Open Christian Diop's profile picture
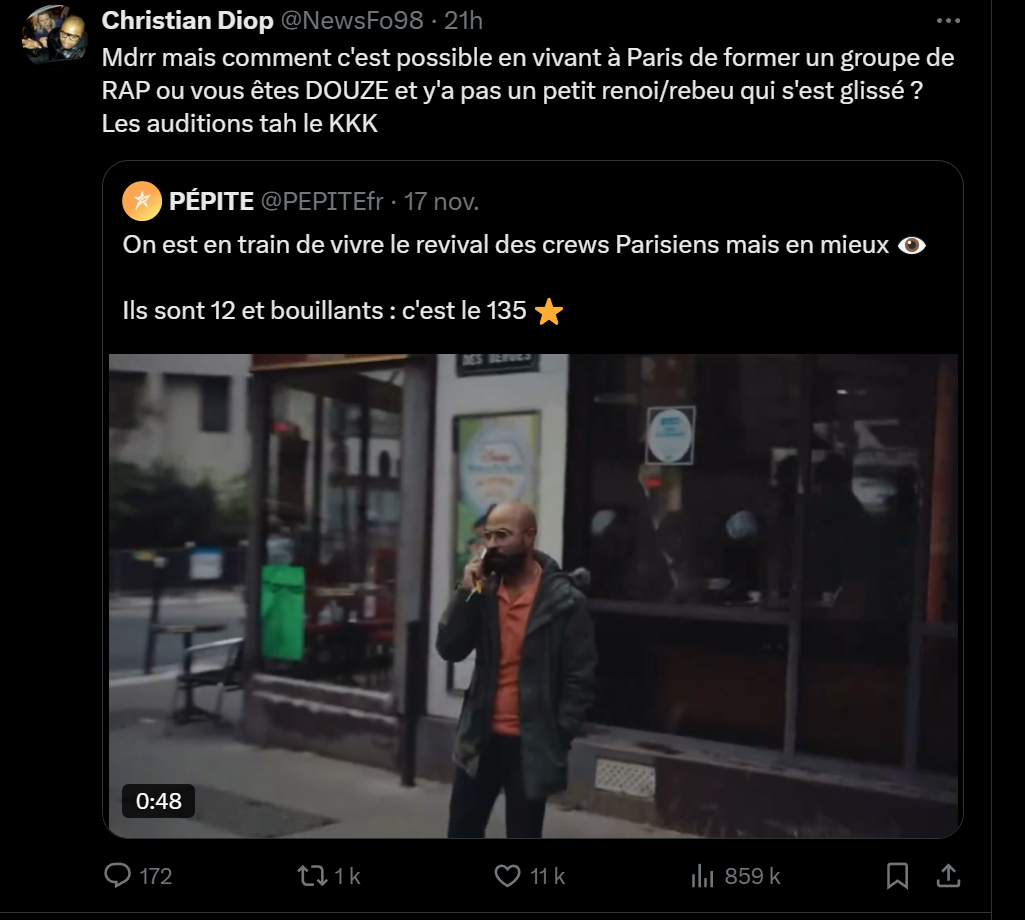1025x920 pixels. pyautogui.click(x=55, y=35)
